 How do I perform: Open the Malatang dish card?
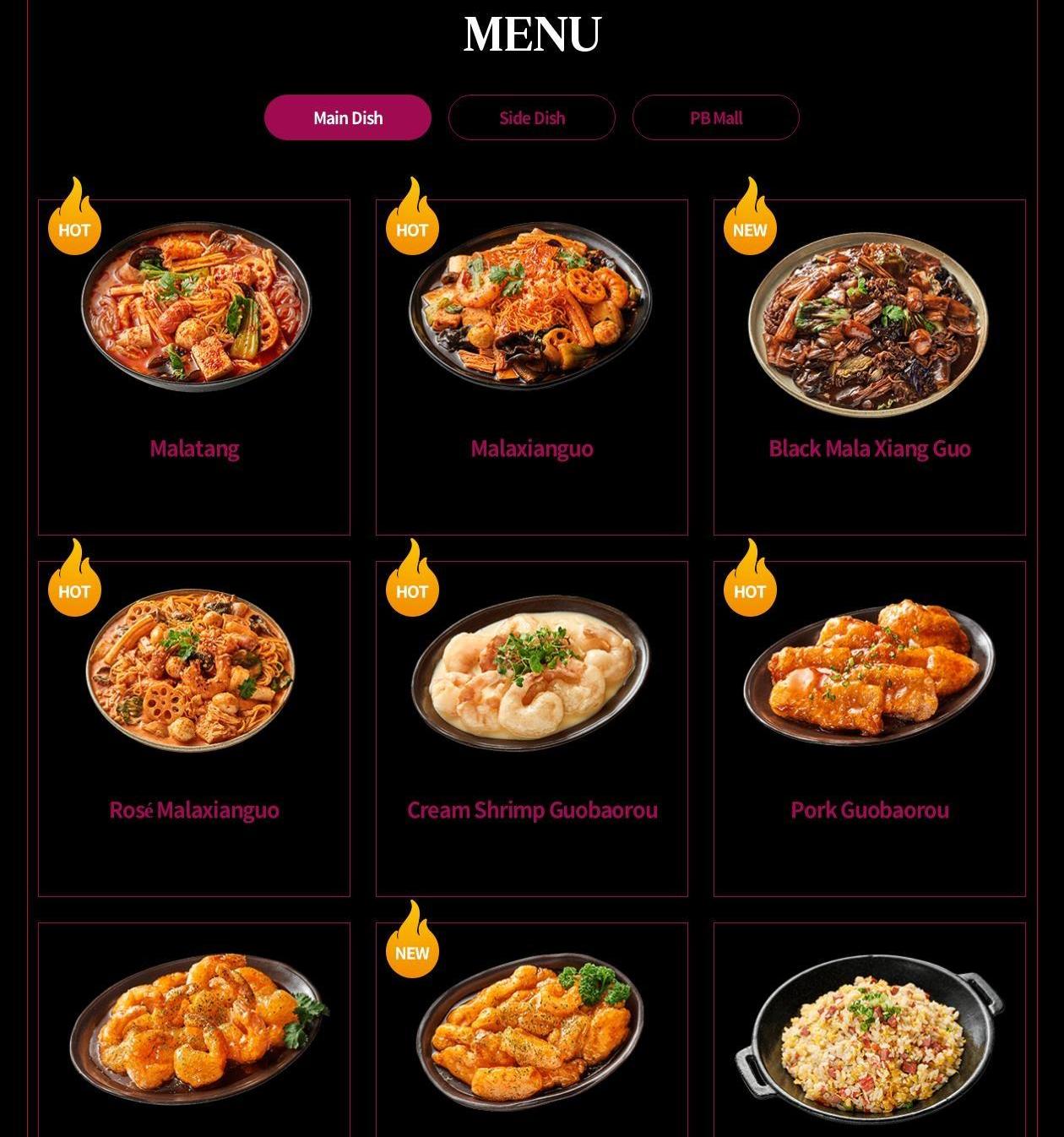pos(194,367)
